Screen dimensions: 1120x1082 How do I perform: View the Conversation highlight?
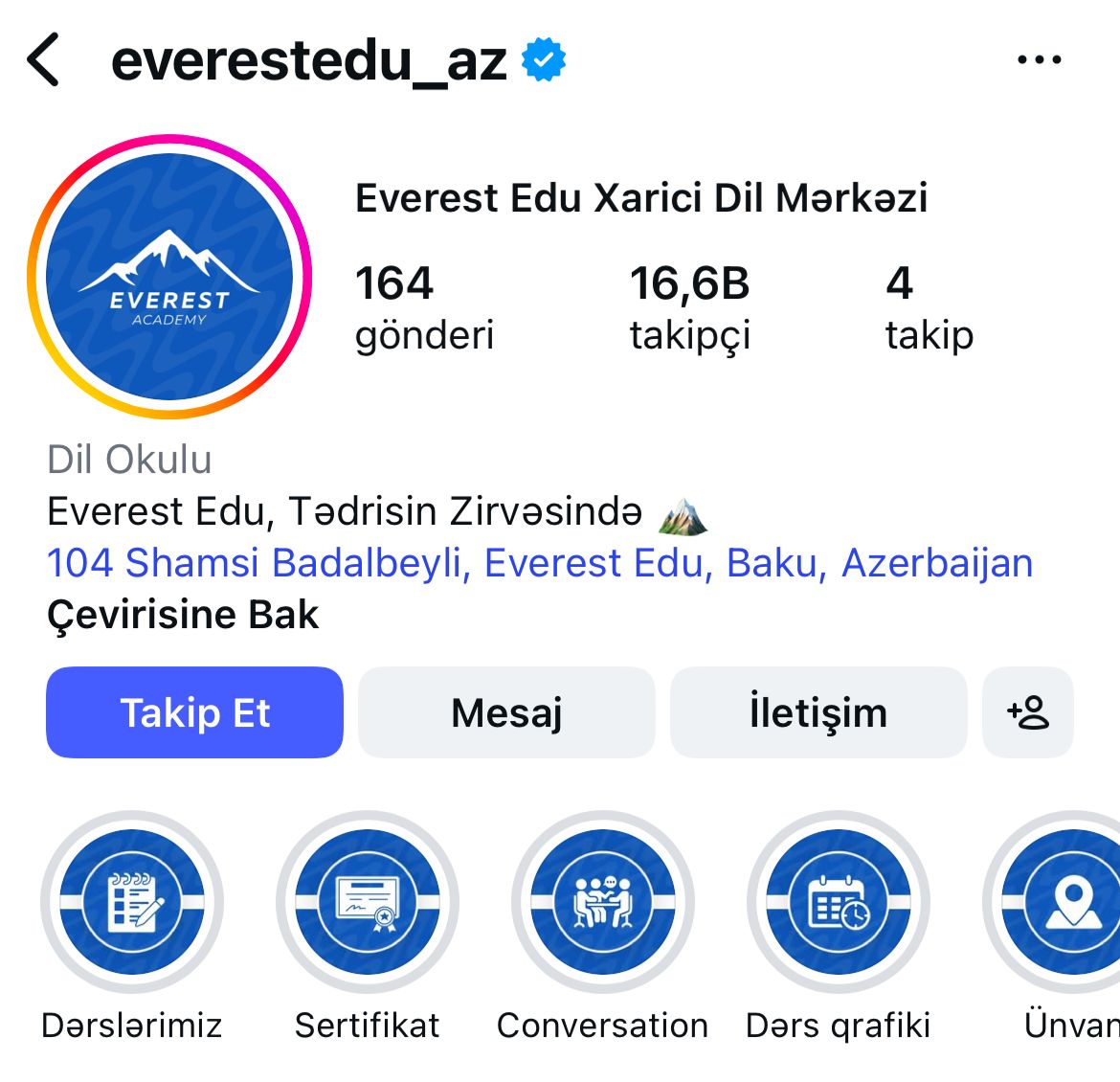point(602,902)
